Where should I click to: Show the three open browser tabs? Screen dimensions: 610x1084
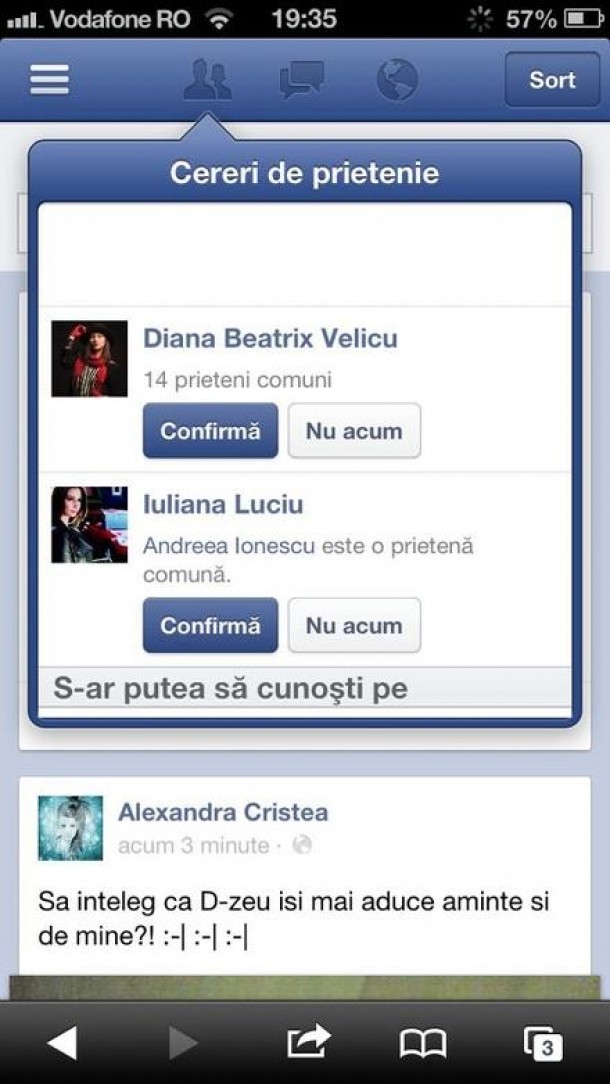tap(543, 1043)
